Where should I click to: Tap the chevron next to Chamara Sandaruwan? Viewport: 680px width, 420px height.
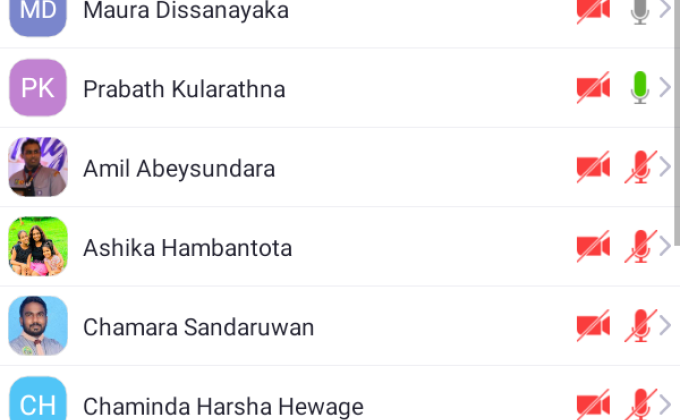pyautogui.click(x=666, y=326)
